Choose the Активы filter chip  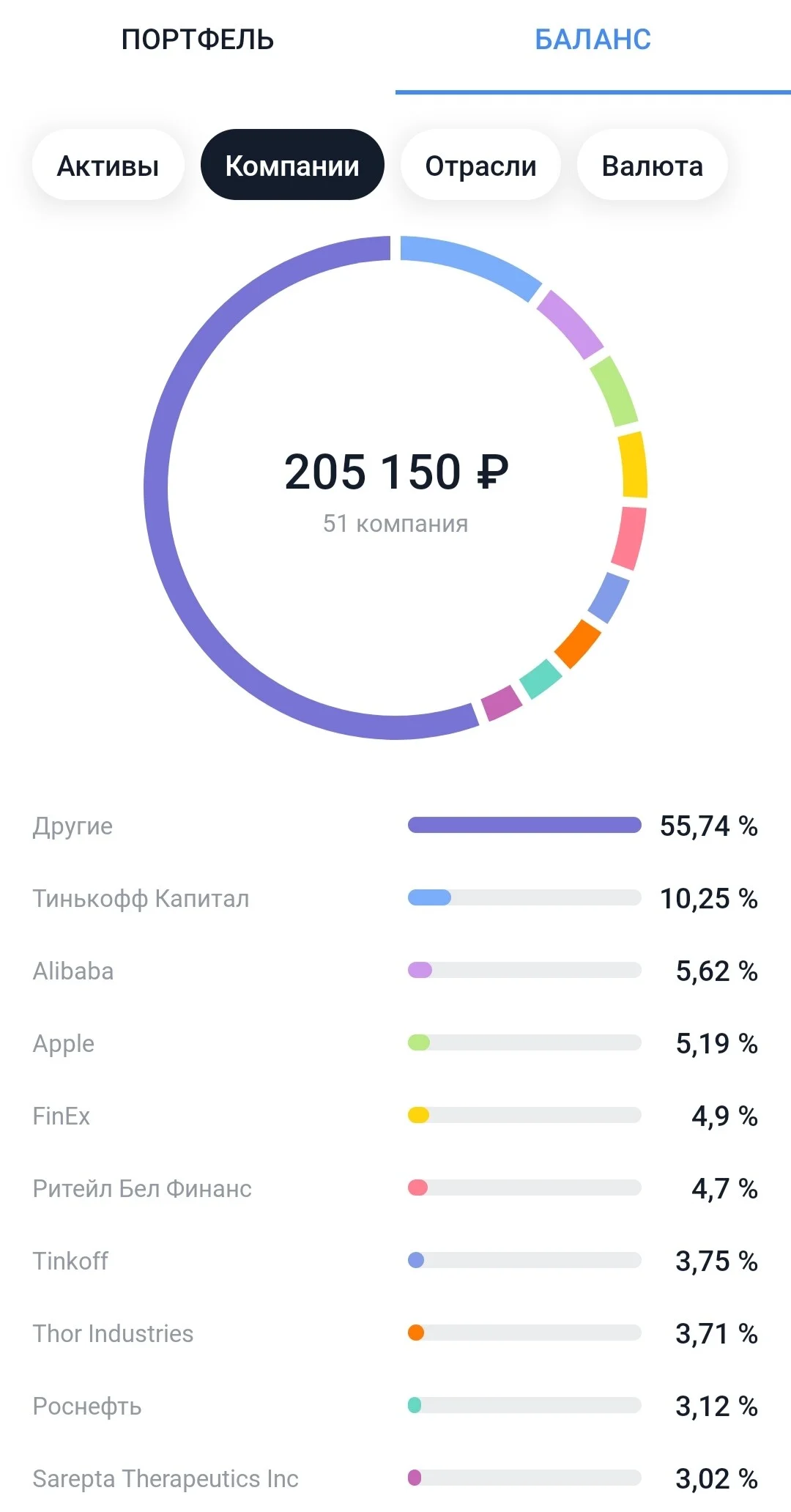pos(108,165)
